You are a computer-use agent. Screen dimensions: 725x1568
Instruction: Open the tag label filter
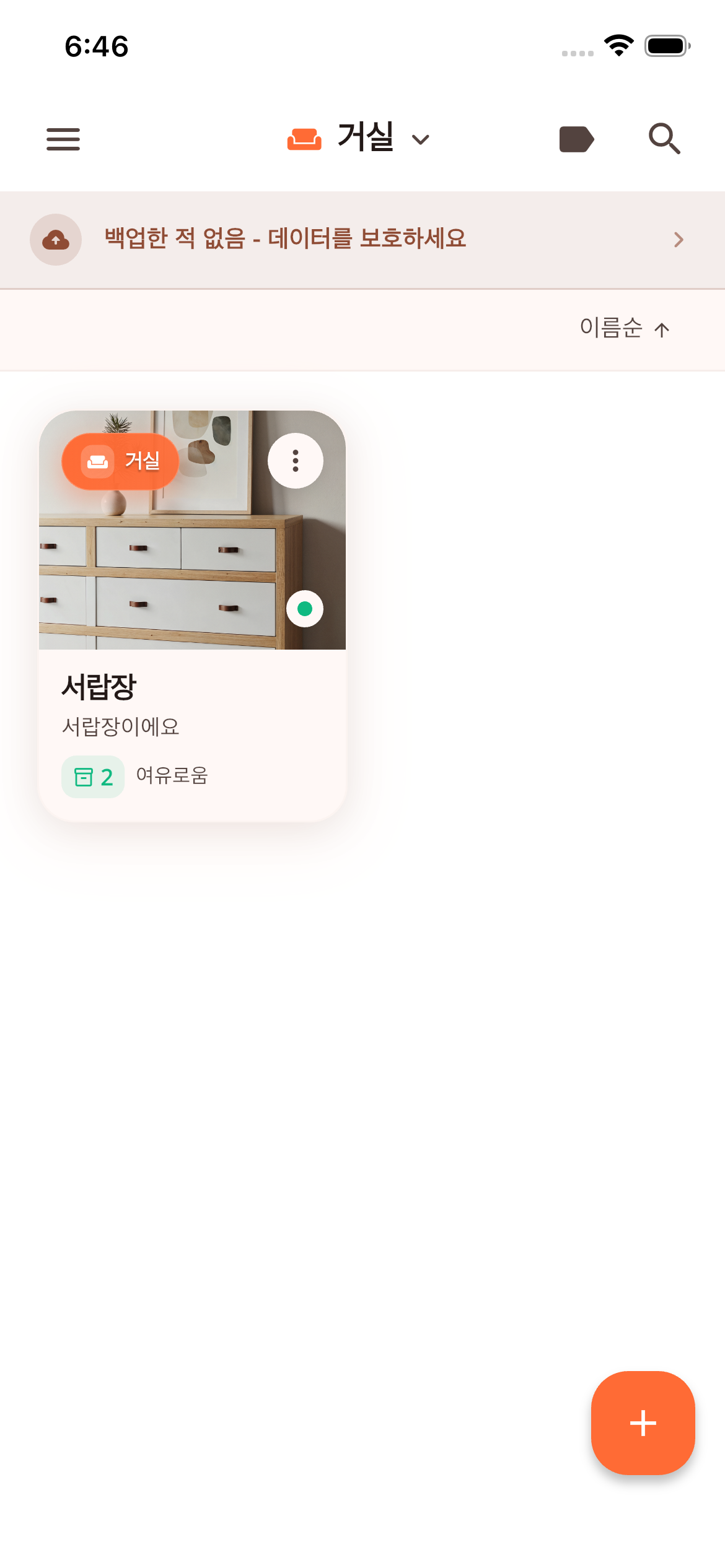pos(576,139)
